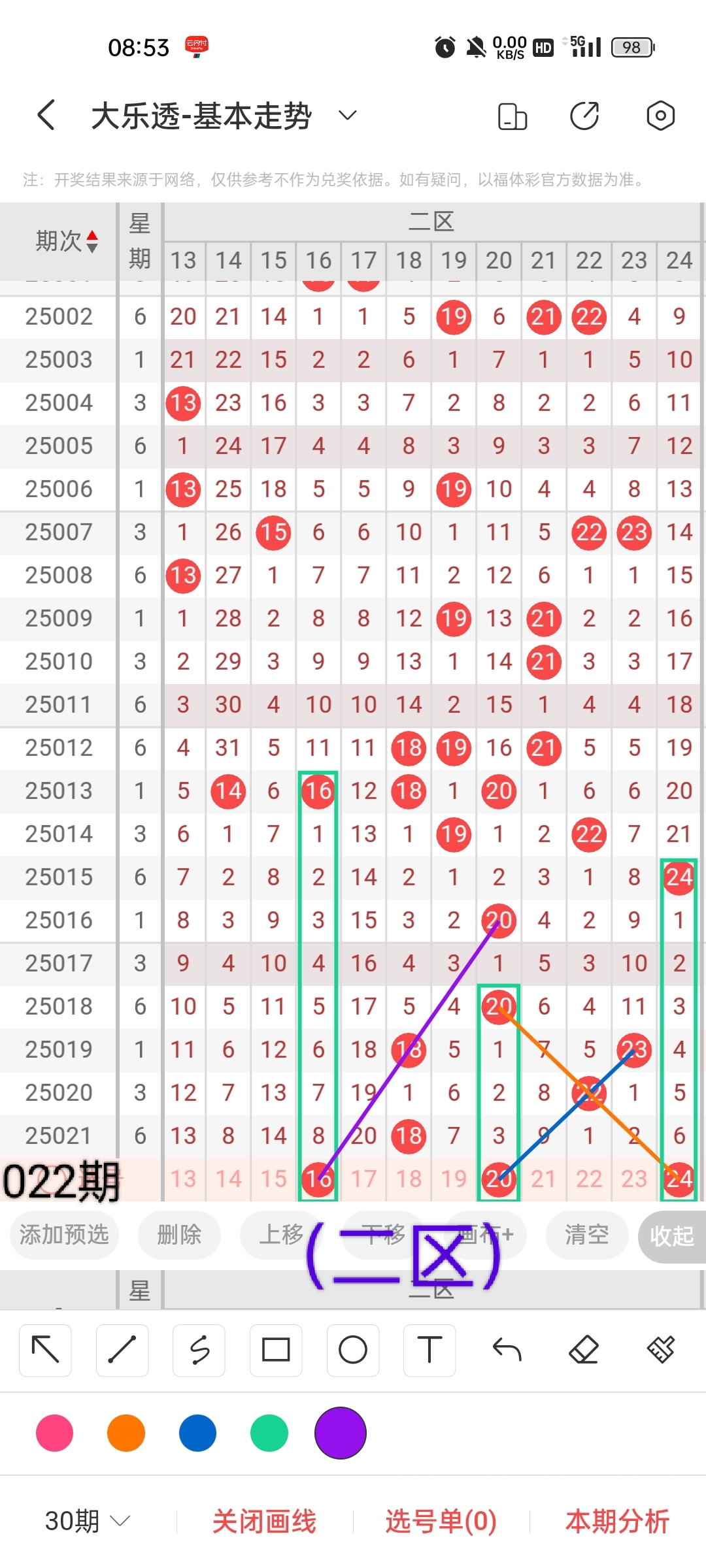The width and height of the screenshot is (706, 1568).
Task: Undo the last drawing
Action: click(507, 1350)
